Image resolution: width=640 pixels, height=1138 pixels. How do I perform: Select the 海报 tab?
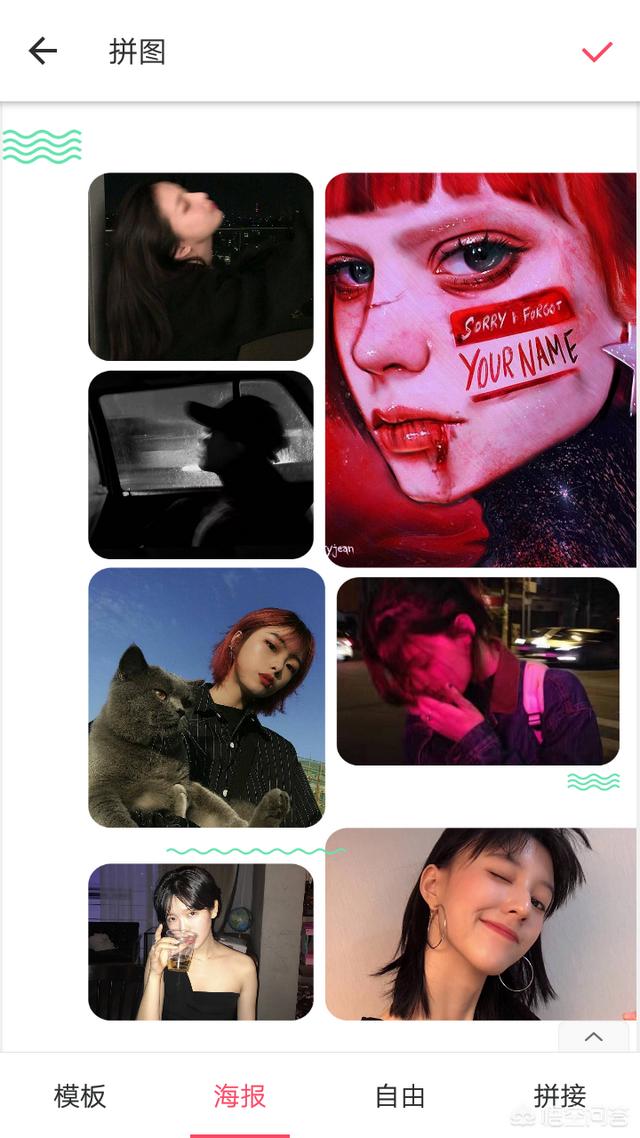click(x=240, y=1096)
